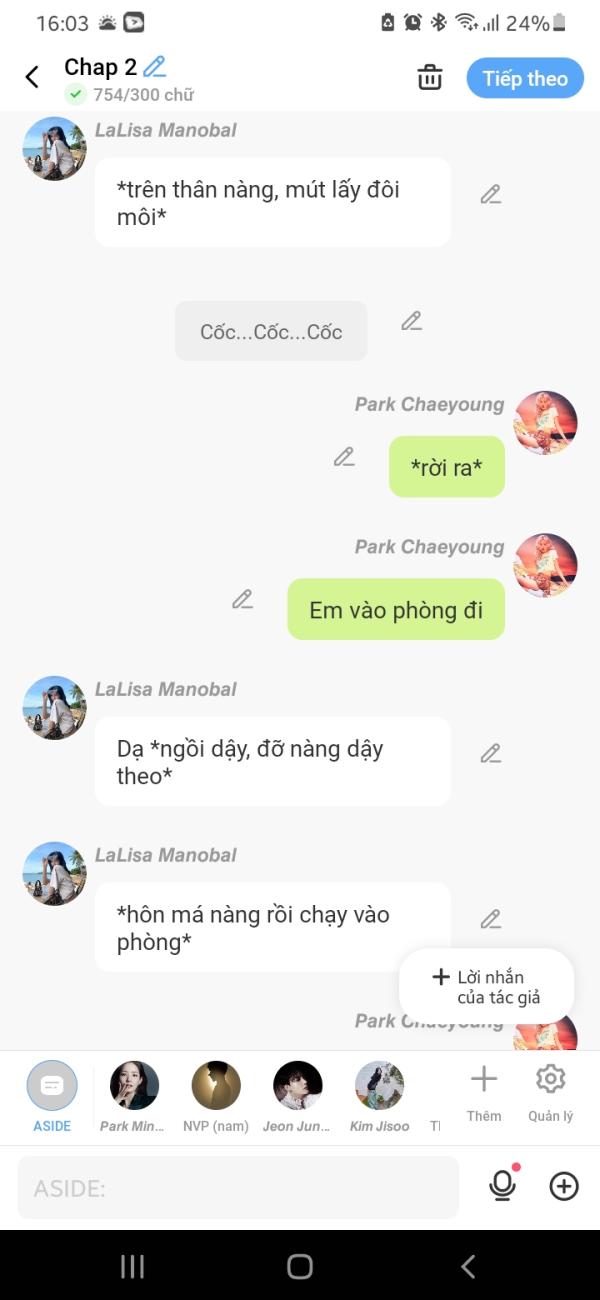Add Lời nhắn của tác giả
Viewport: 600px width, 1300px height.
click(486, 986)
